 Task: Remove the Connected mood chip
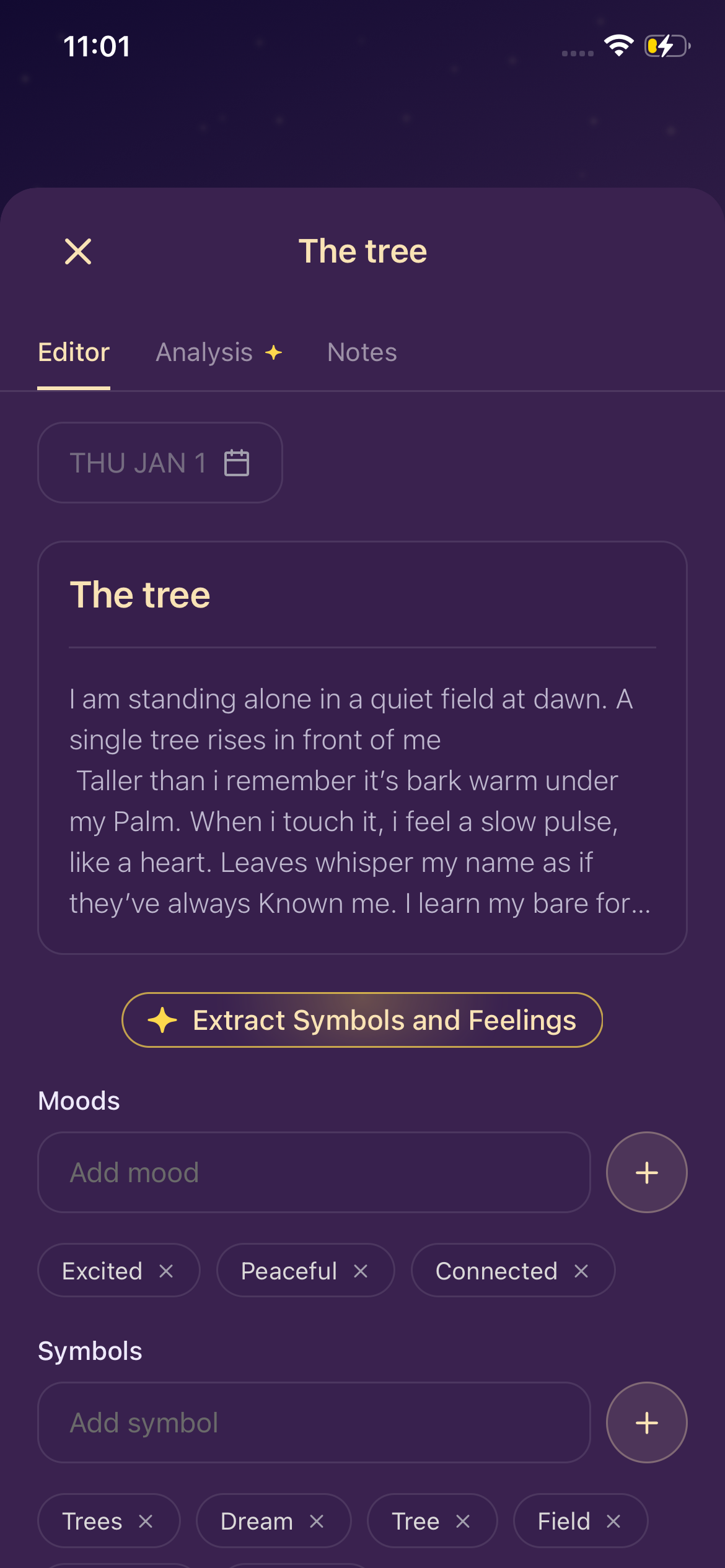(581, 1271)
